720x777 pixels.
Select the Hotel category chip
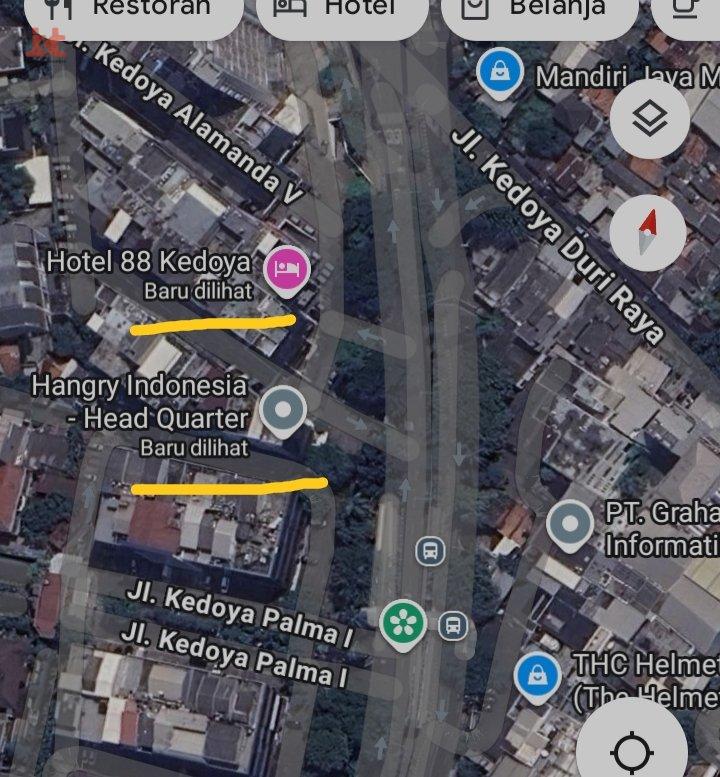click(x=342, y=14)
